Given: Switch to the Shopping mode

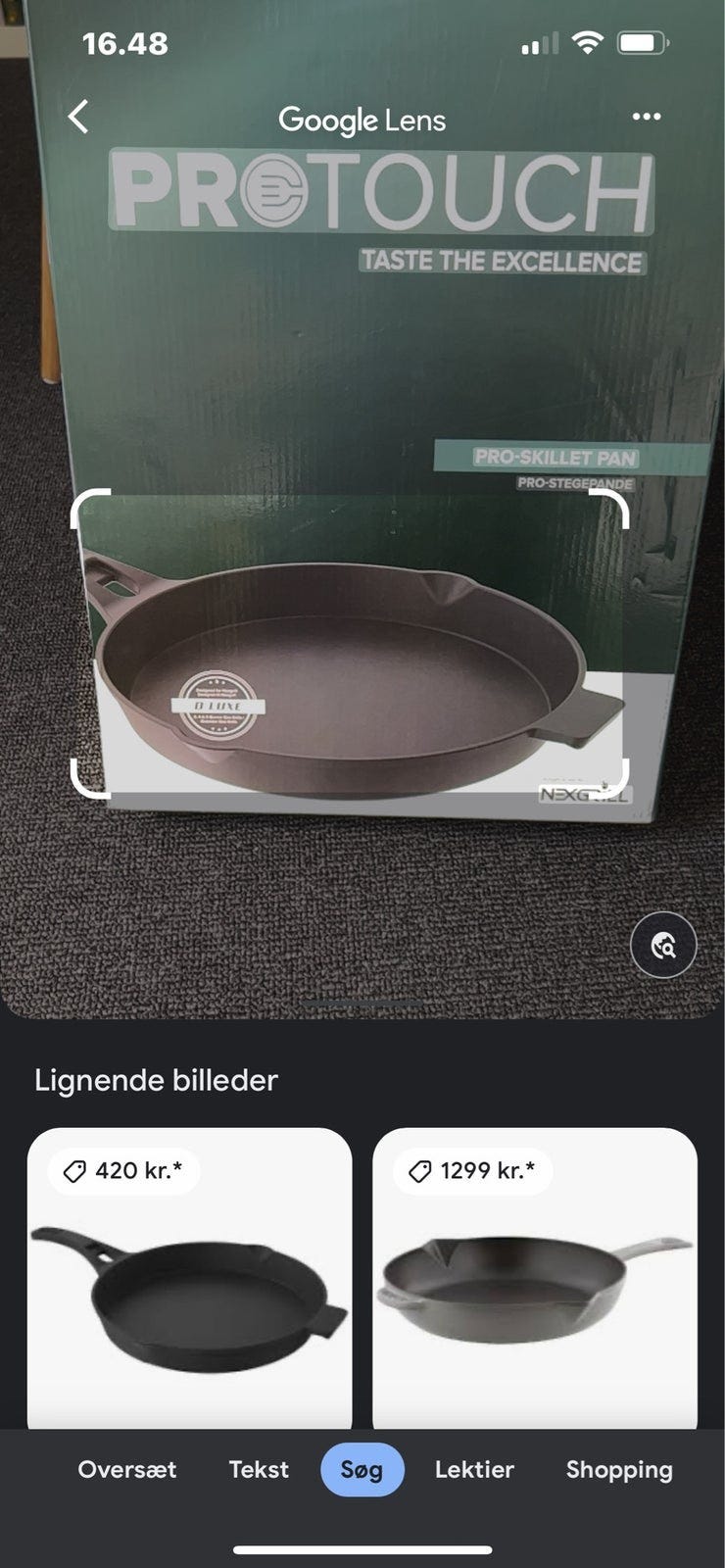Looking at the screenshot, I should (x=618, y=1469).
